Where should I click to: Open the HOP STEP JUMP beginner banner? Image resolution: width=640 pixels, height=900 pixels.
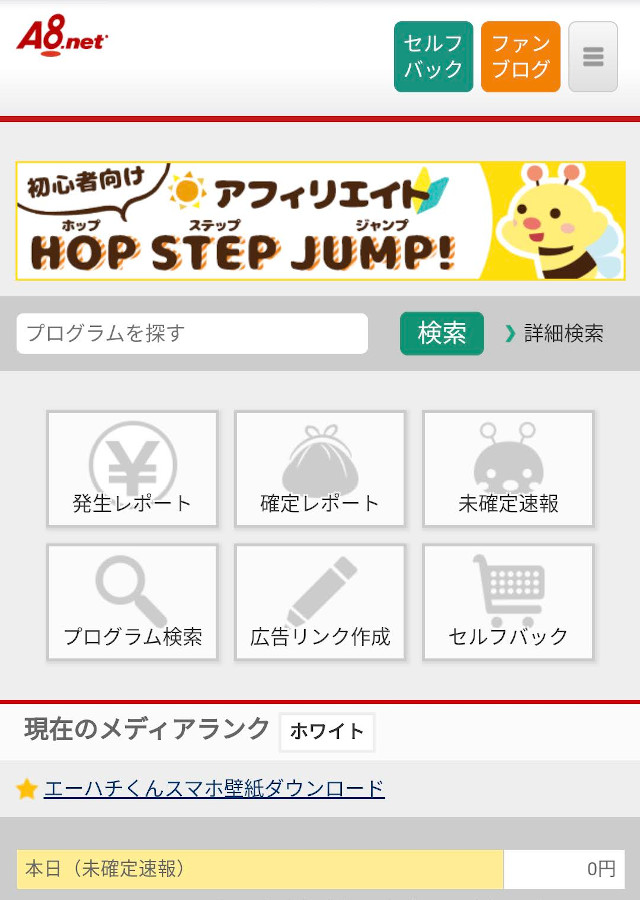pyautogui.click(x=320, y=221)
